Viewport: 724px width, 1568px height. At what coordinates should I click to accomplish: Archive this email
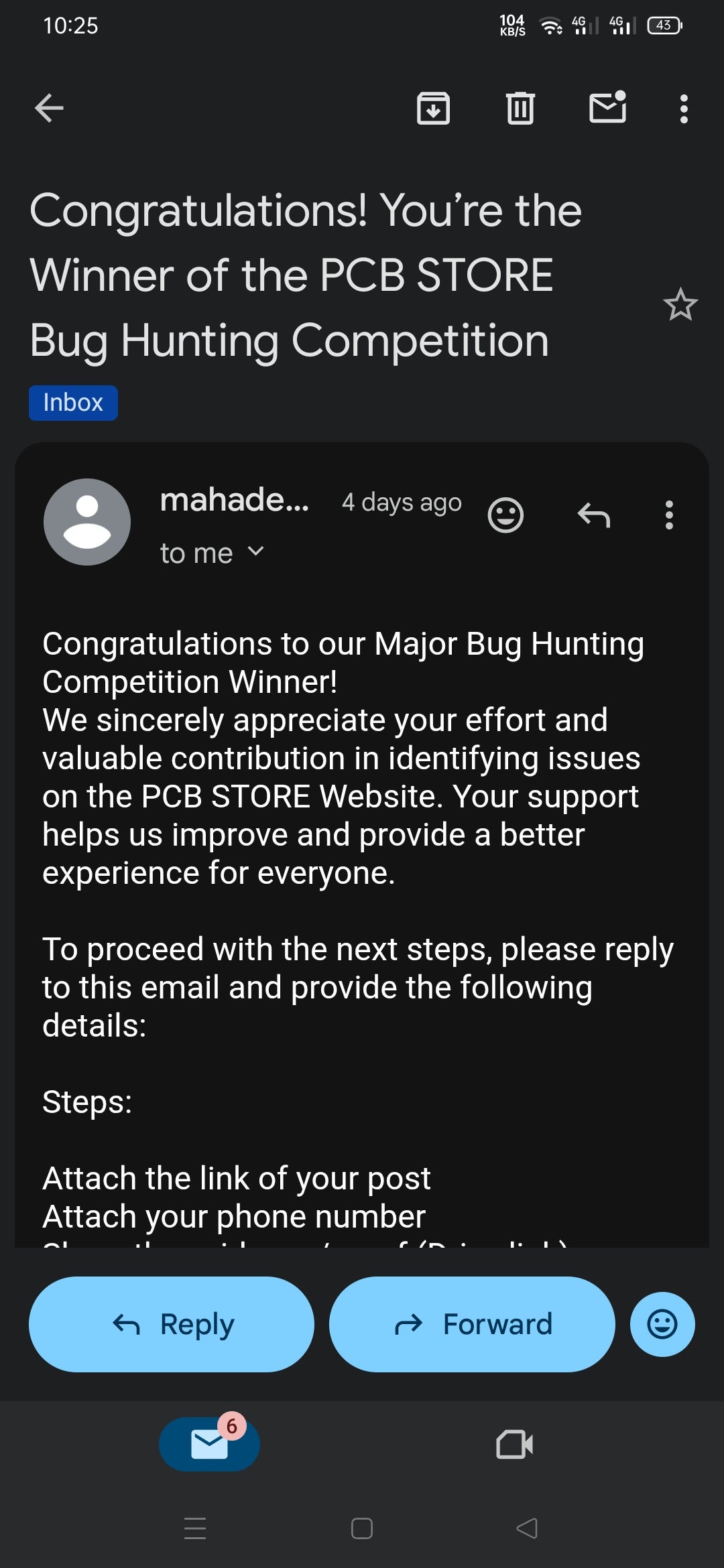click(x=433, y=108)
